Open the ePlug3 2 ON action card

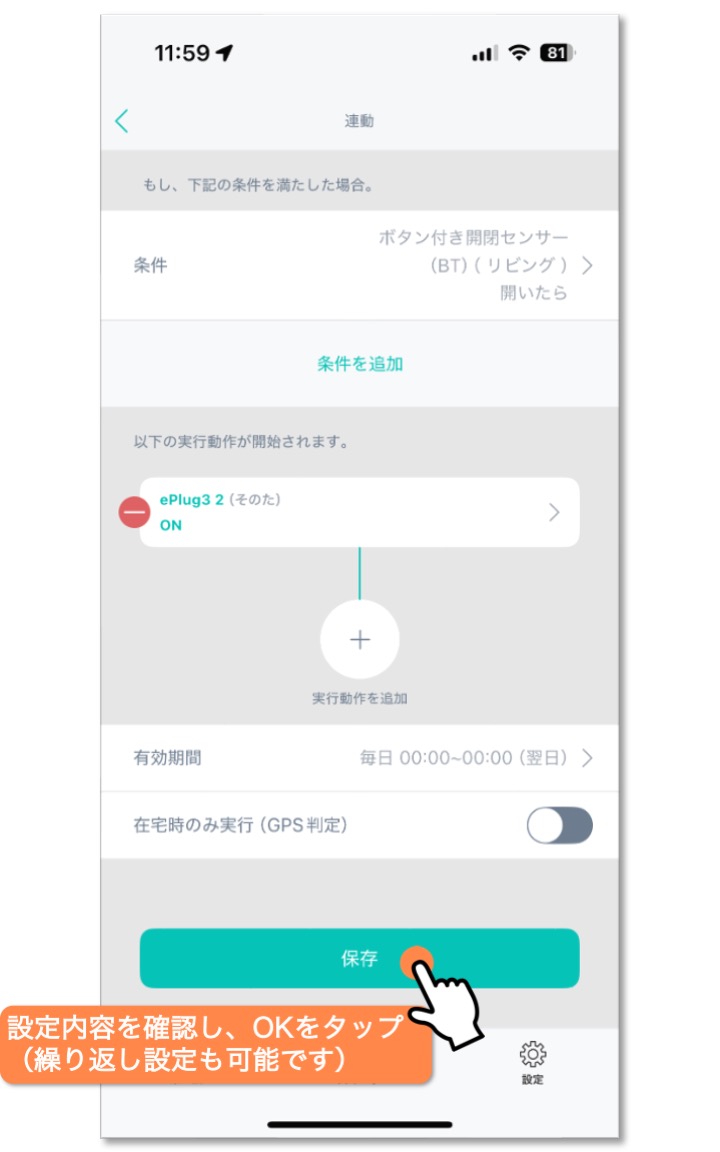[x=359, y=512]
